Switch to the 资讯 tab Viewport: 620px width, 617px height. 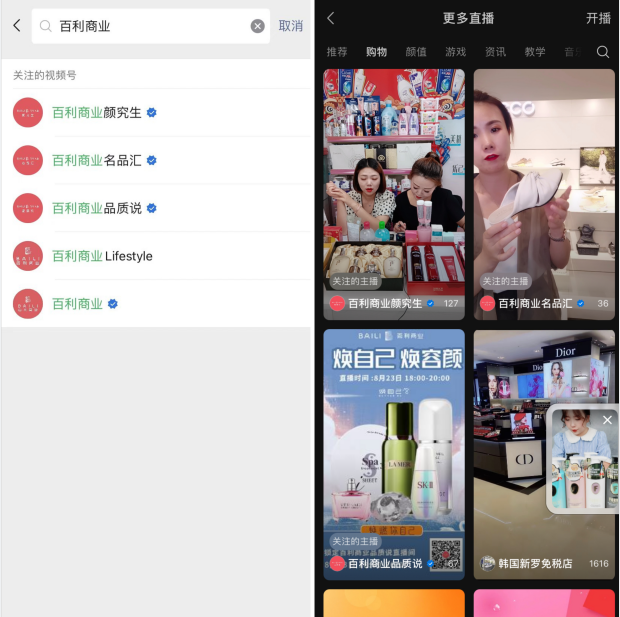click(x=495, y=52)
